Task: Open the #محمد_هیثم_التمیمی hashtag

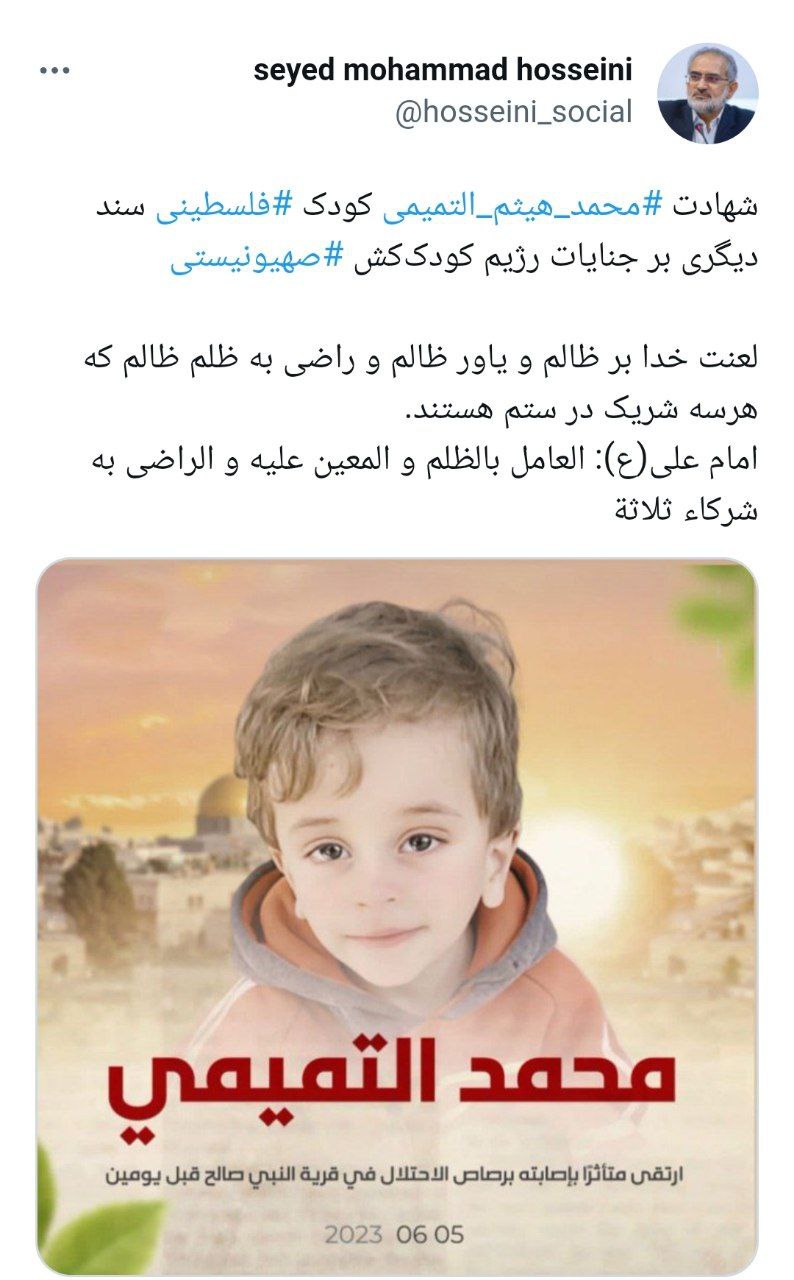Action: pos(520,205)
